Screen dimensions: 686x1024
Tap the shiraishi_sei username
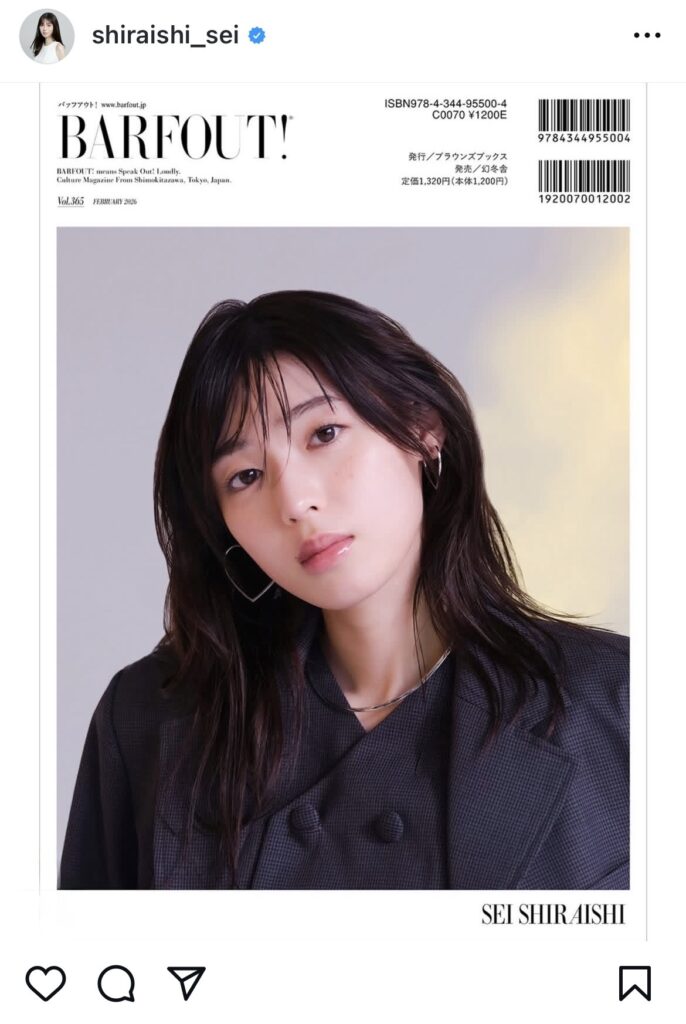coord(165,36)
